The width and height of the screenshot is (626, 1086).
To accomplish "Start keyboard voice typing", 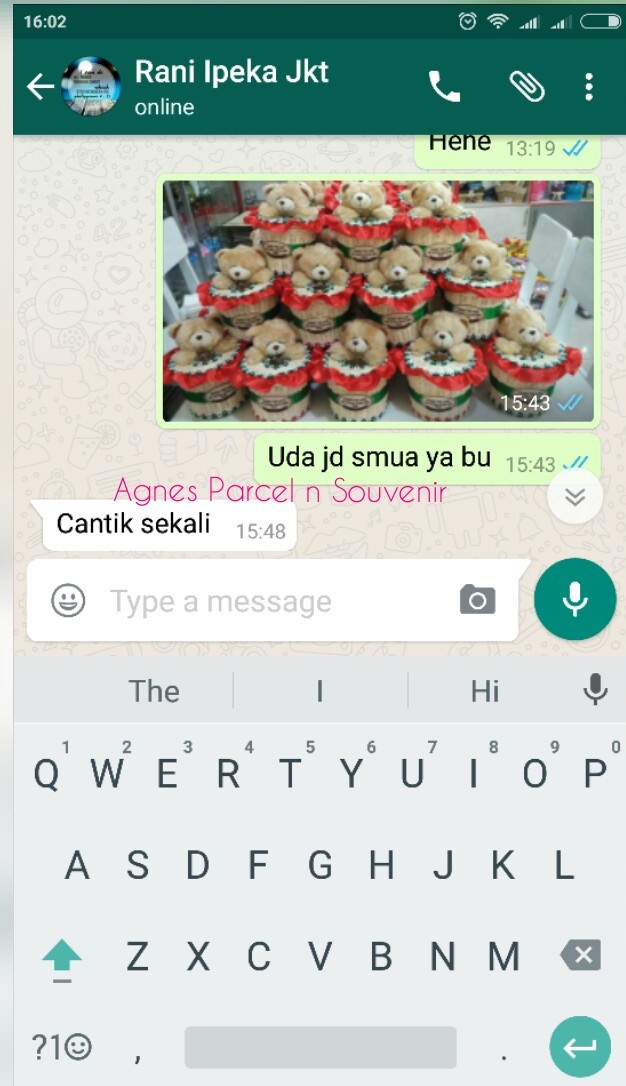I will pos(596,690).
